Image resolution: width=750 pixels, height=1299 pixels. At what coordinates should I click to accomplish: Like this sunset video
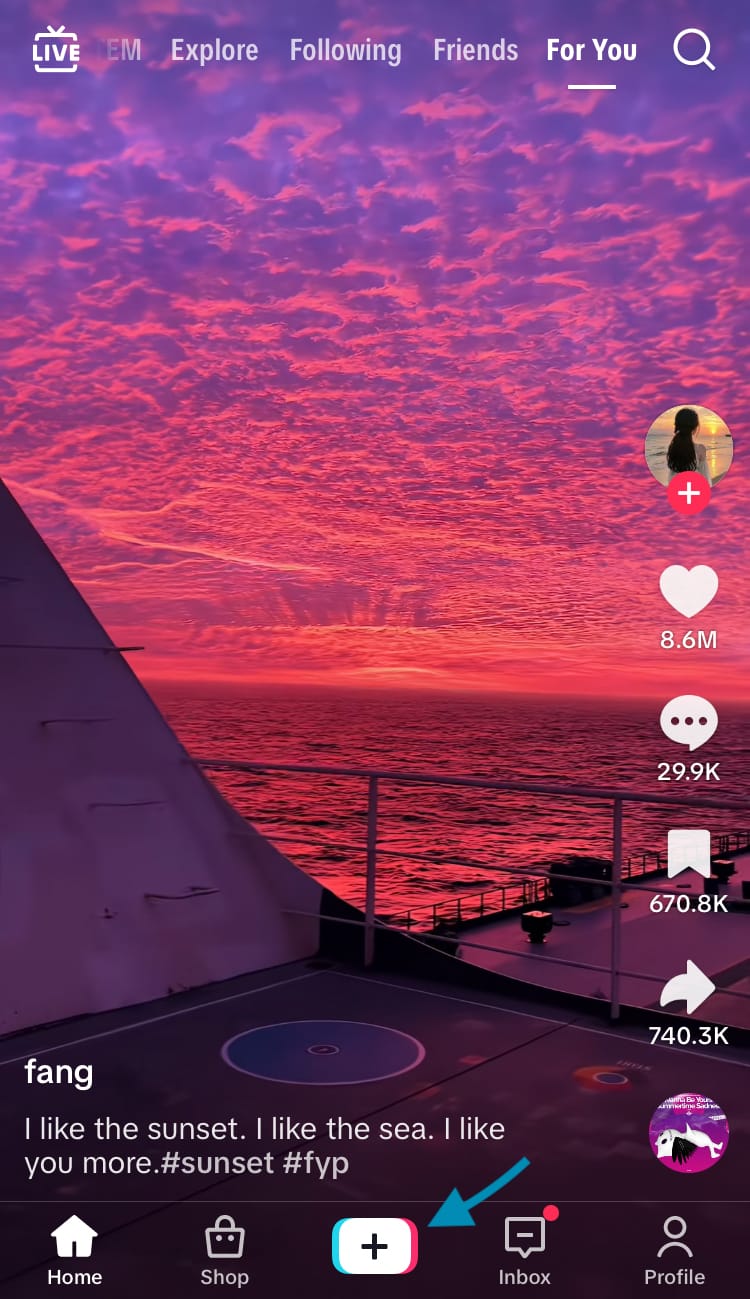(689, 592)
